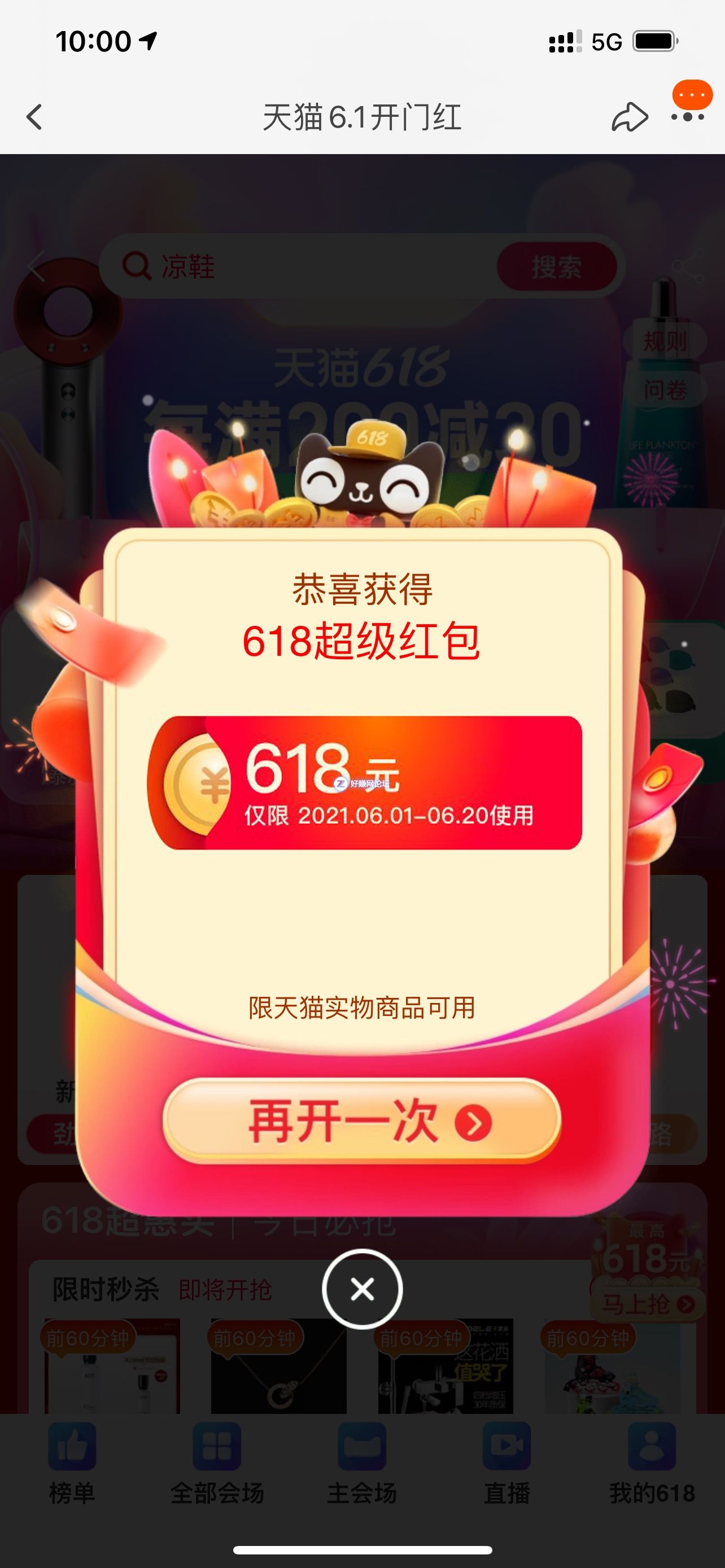Image resolution: width=725 pixels, height=1568 pixels.
Task: Open the three-dot more menu
Action: click(x=688, y=116)
